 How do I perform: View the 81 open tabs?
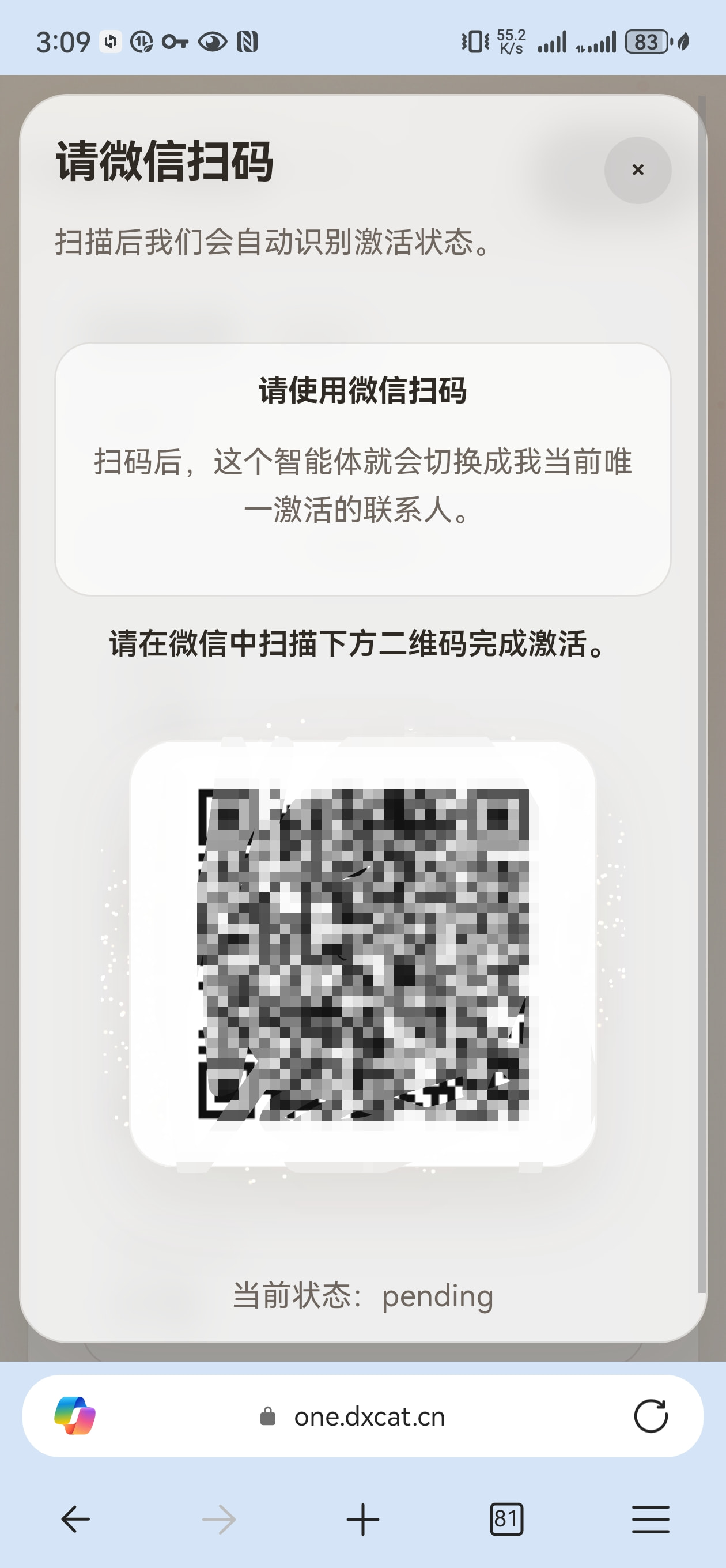click(506, 1520)
